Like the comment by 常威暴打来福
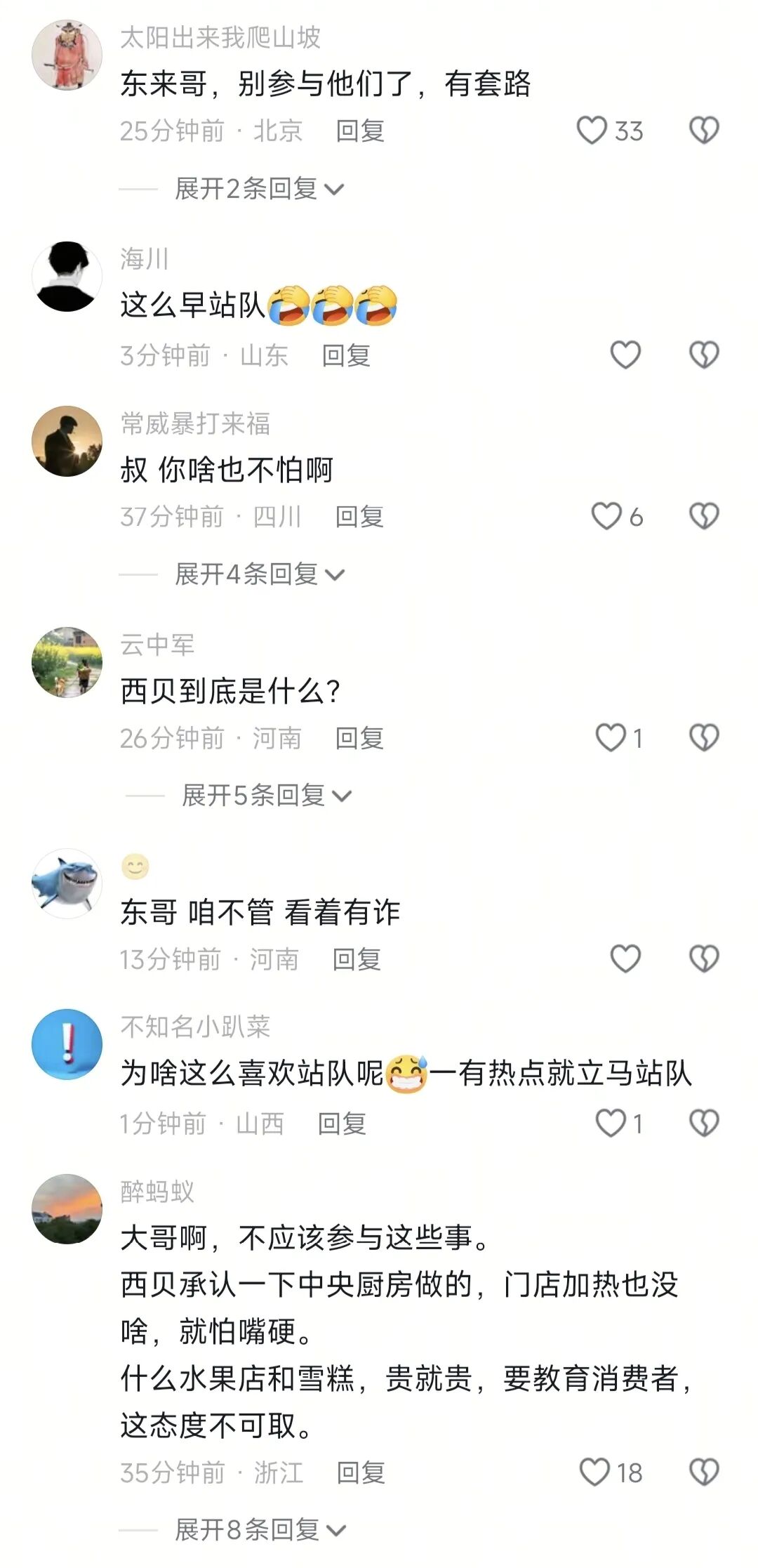 coord(606,517)
